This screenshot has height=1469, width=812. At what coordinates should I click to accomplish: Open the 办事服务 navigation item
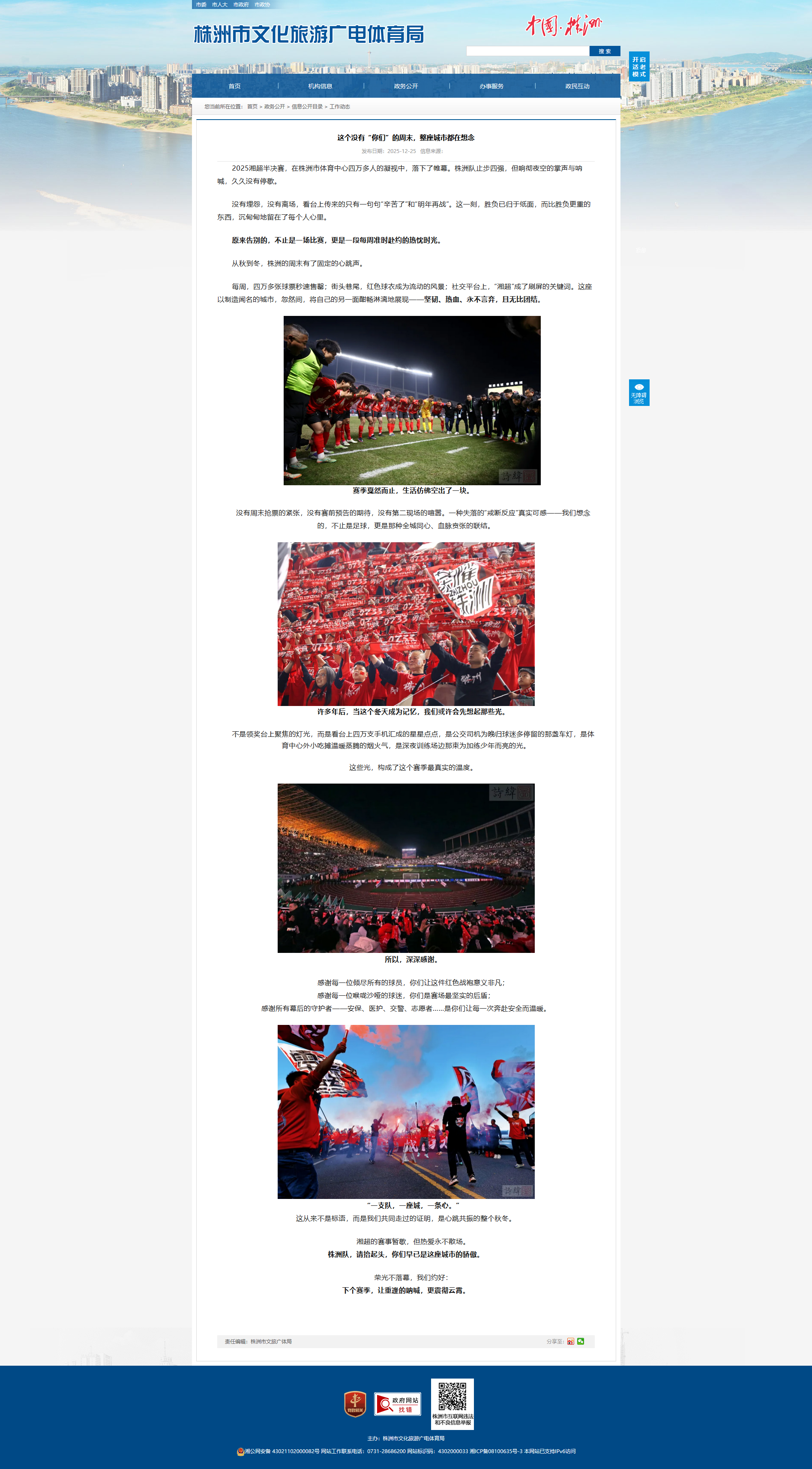point(491,86)
